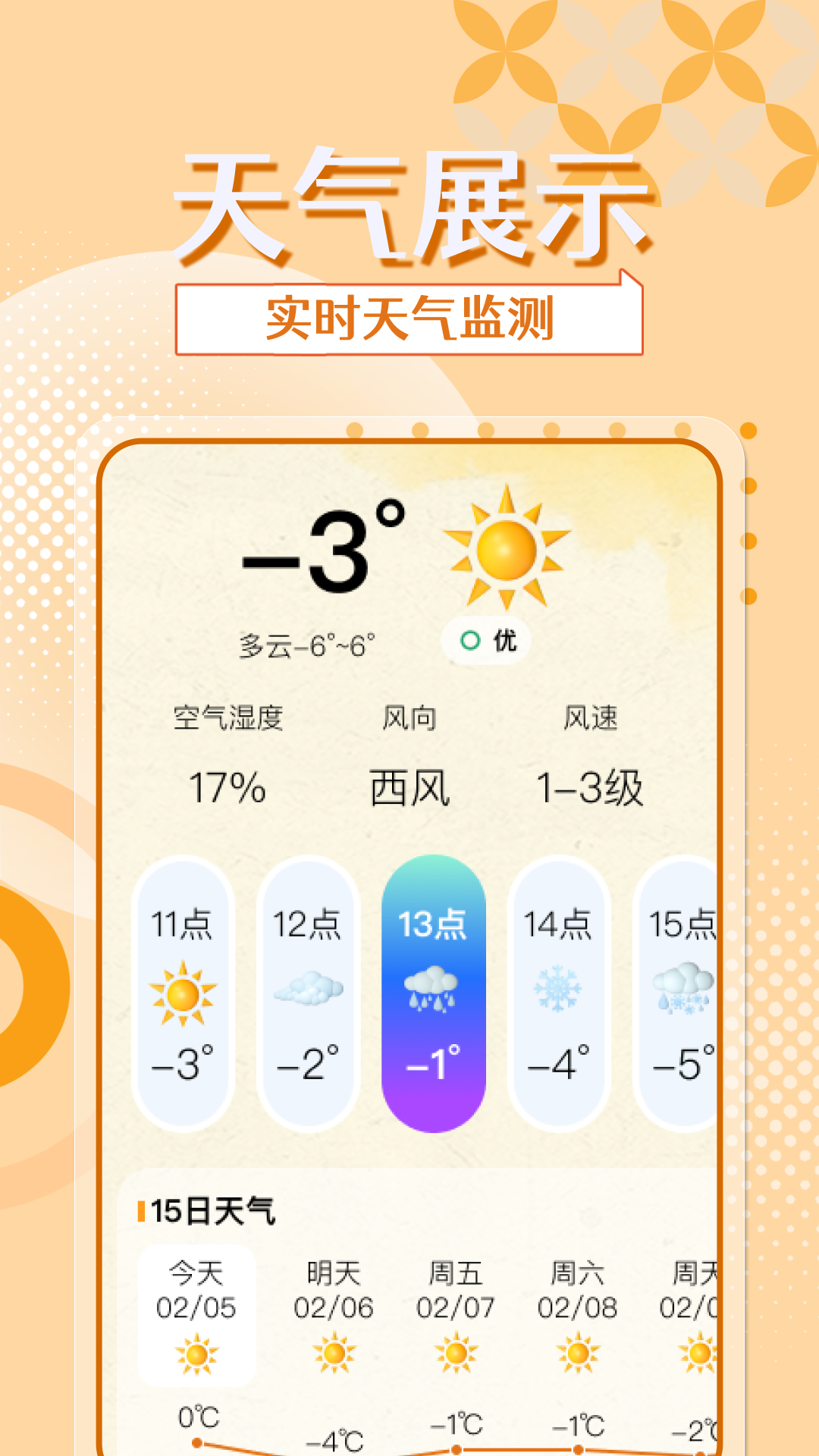Screen dimensions: 819x1456
Task: Open the 14点 hourly forecast card
Action: coord(560,986)
